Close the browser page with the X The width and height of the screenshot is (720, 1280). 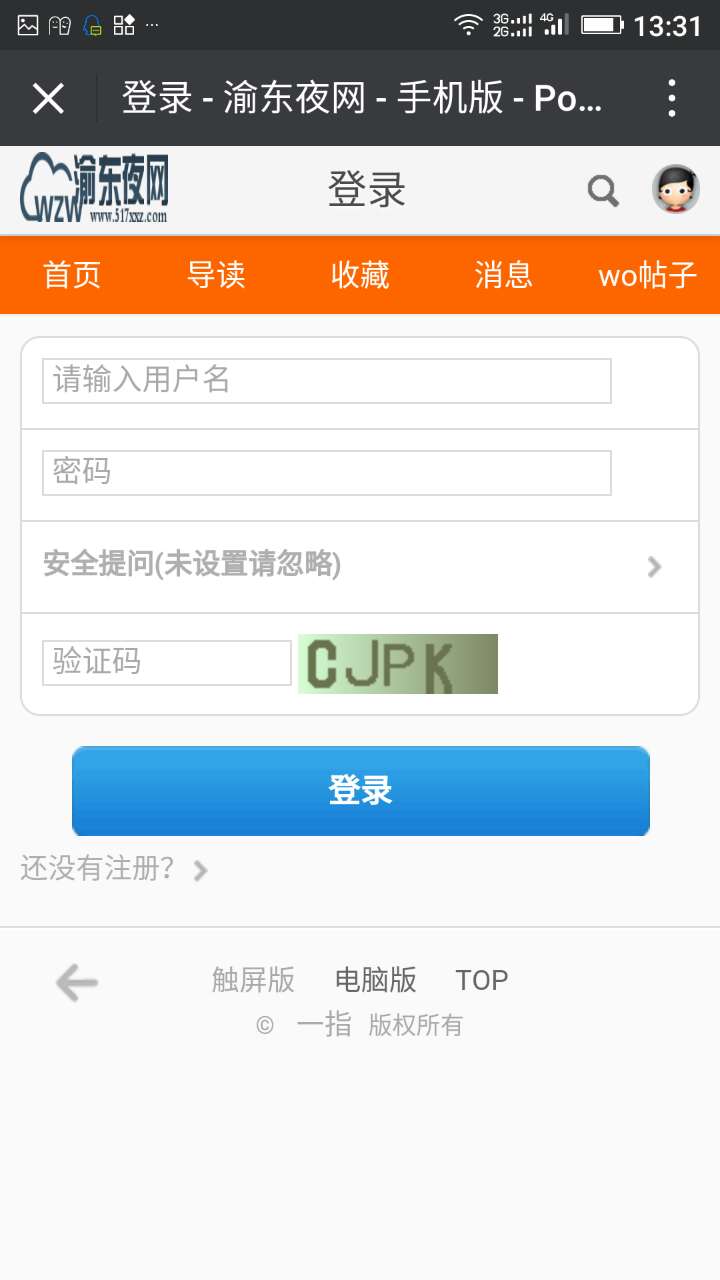click(x=48, y=98)
